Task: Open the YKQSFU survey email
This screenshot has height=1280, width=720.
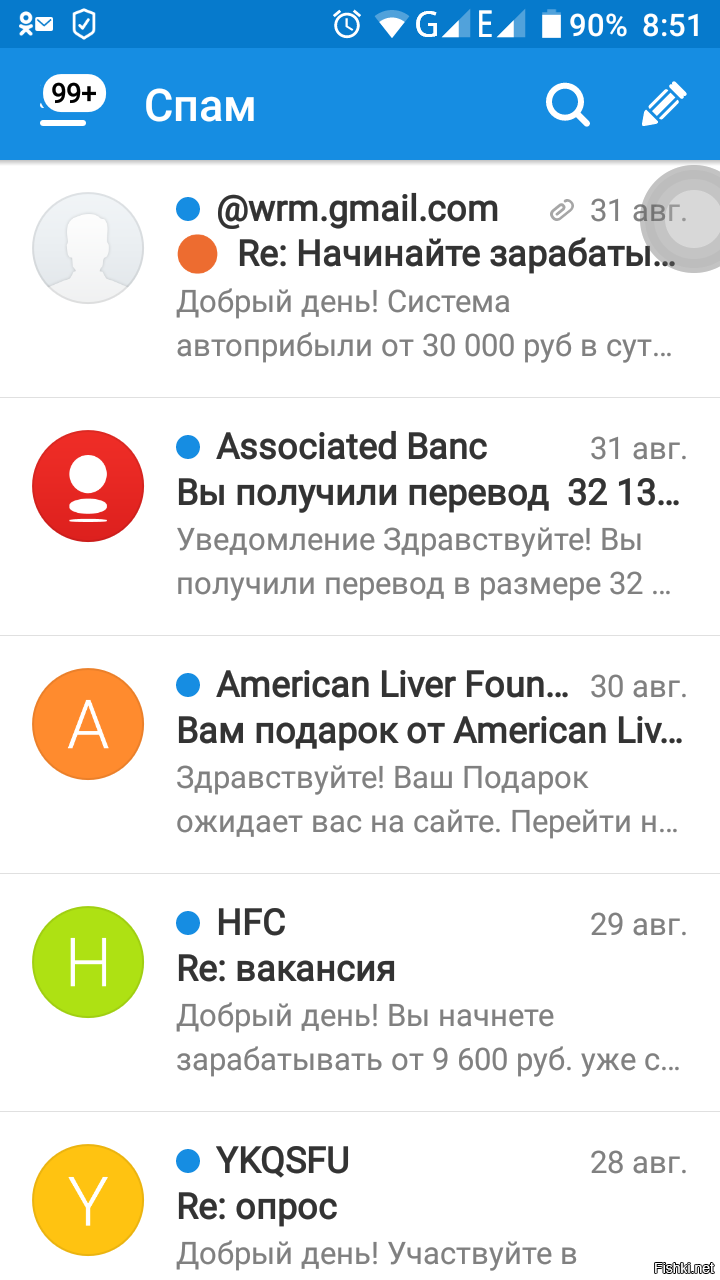Action: [x=430, y=1206]
